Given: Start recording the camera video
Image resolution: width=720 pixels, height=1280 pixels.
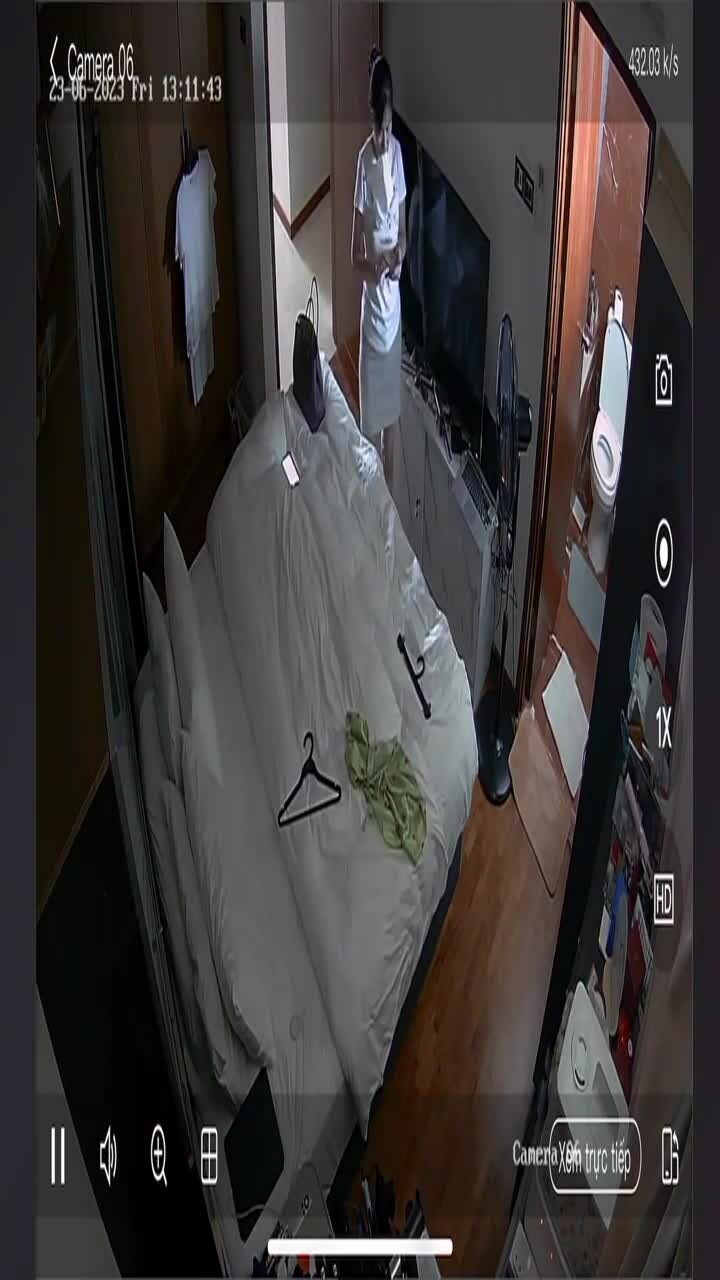Looking at the screenshot, I should [x=664, y=552].
